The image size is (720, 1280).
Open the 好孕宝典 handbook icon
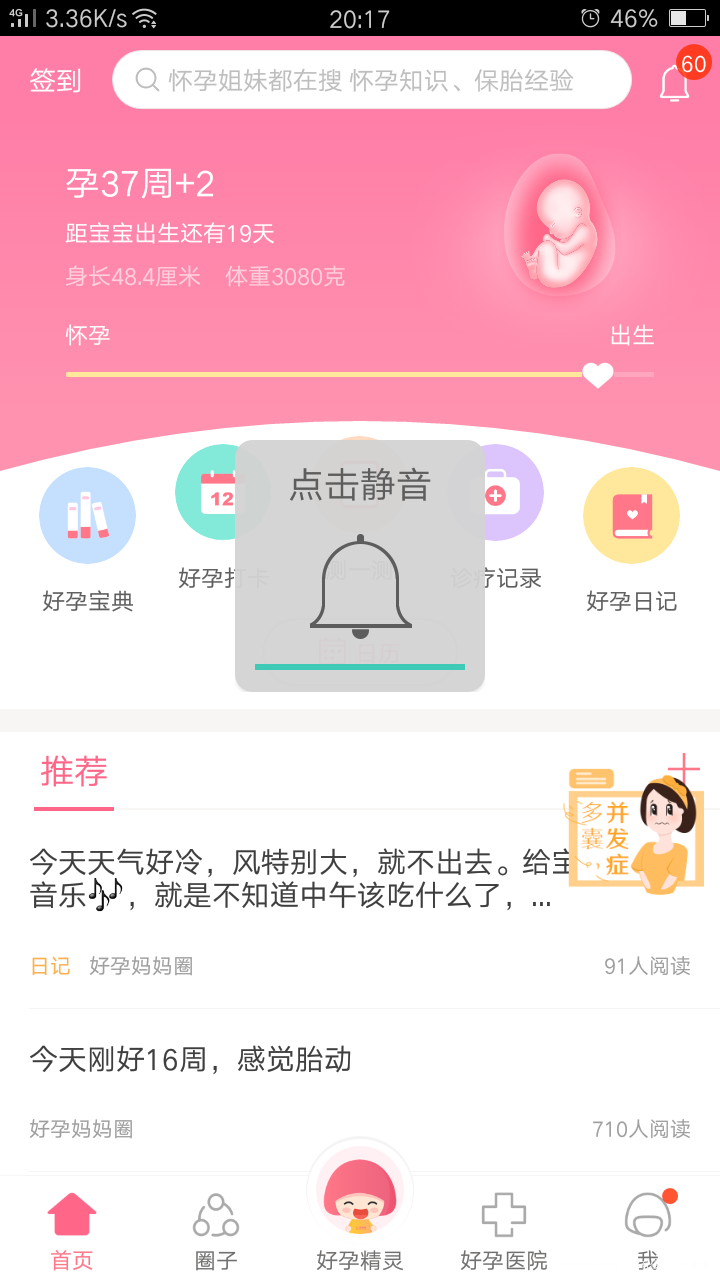point(87,514)
